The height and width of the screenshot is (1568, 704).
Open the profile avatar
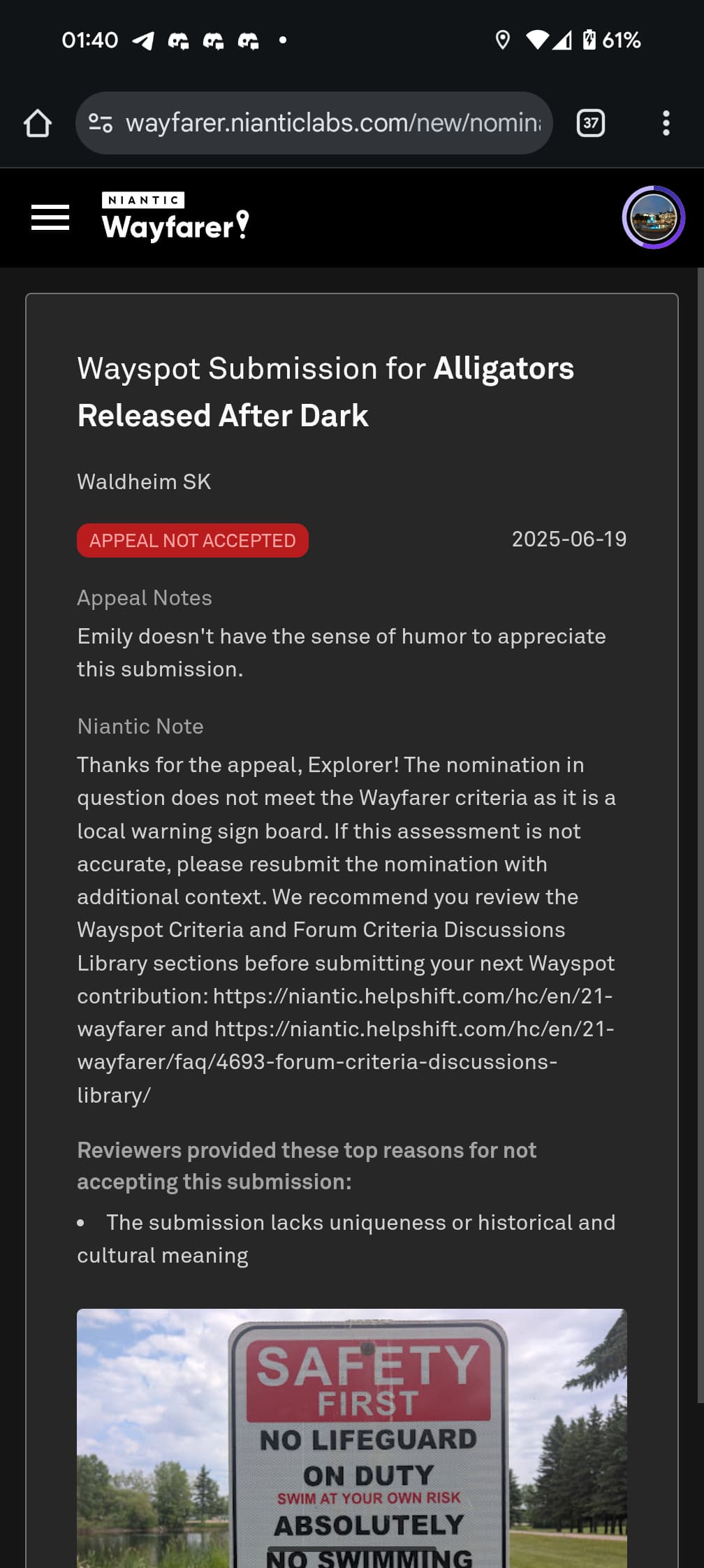coord(653,217)
